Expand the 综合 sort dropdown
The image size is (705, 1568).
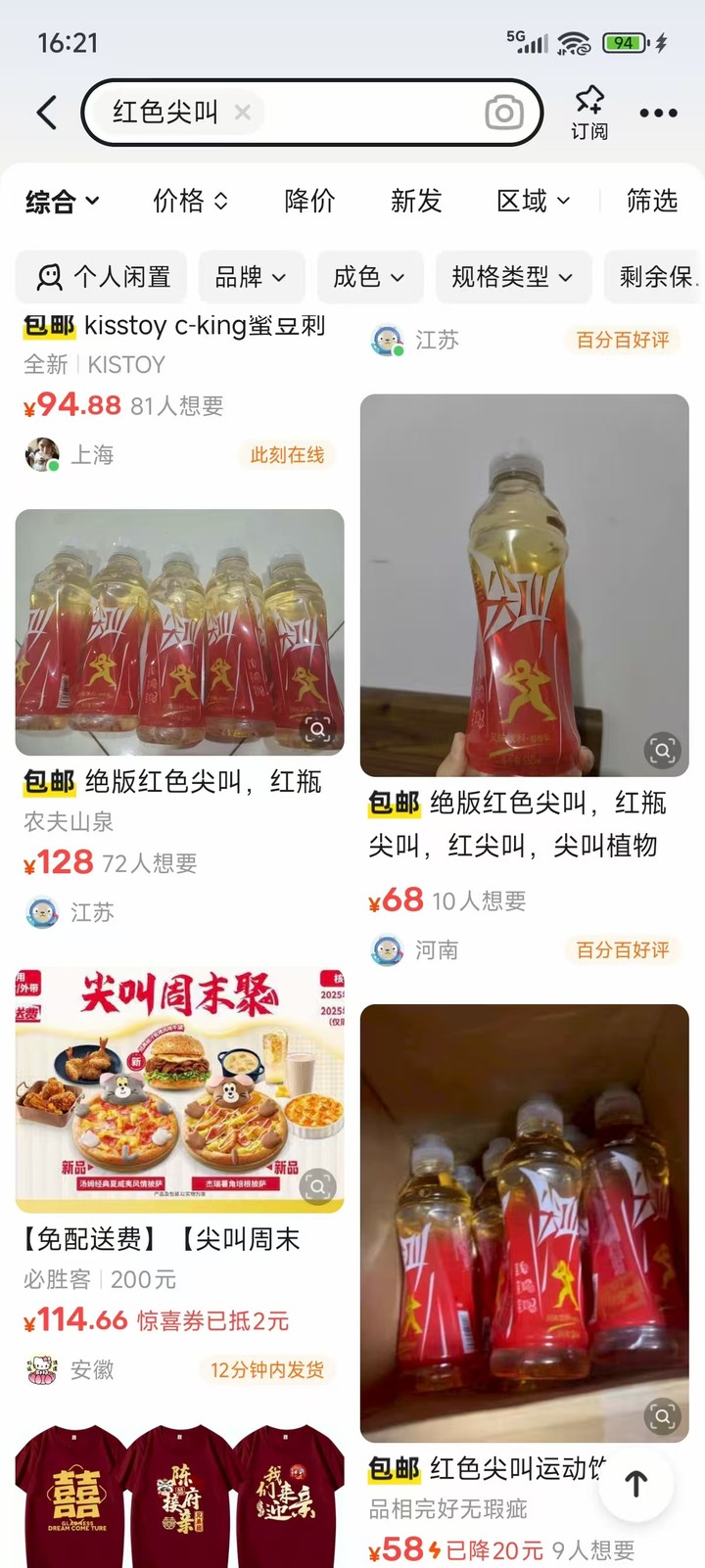[x=63, y=202]
